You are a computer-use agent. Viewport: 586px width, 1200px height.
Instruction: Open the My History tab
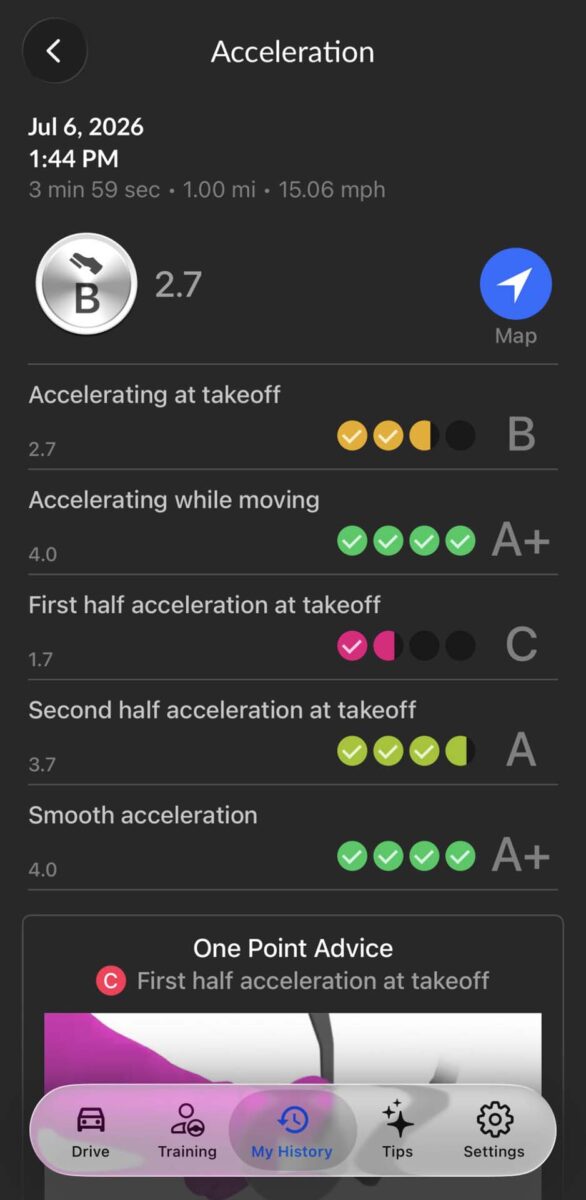pos(292,1131)
